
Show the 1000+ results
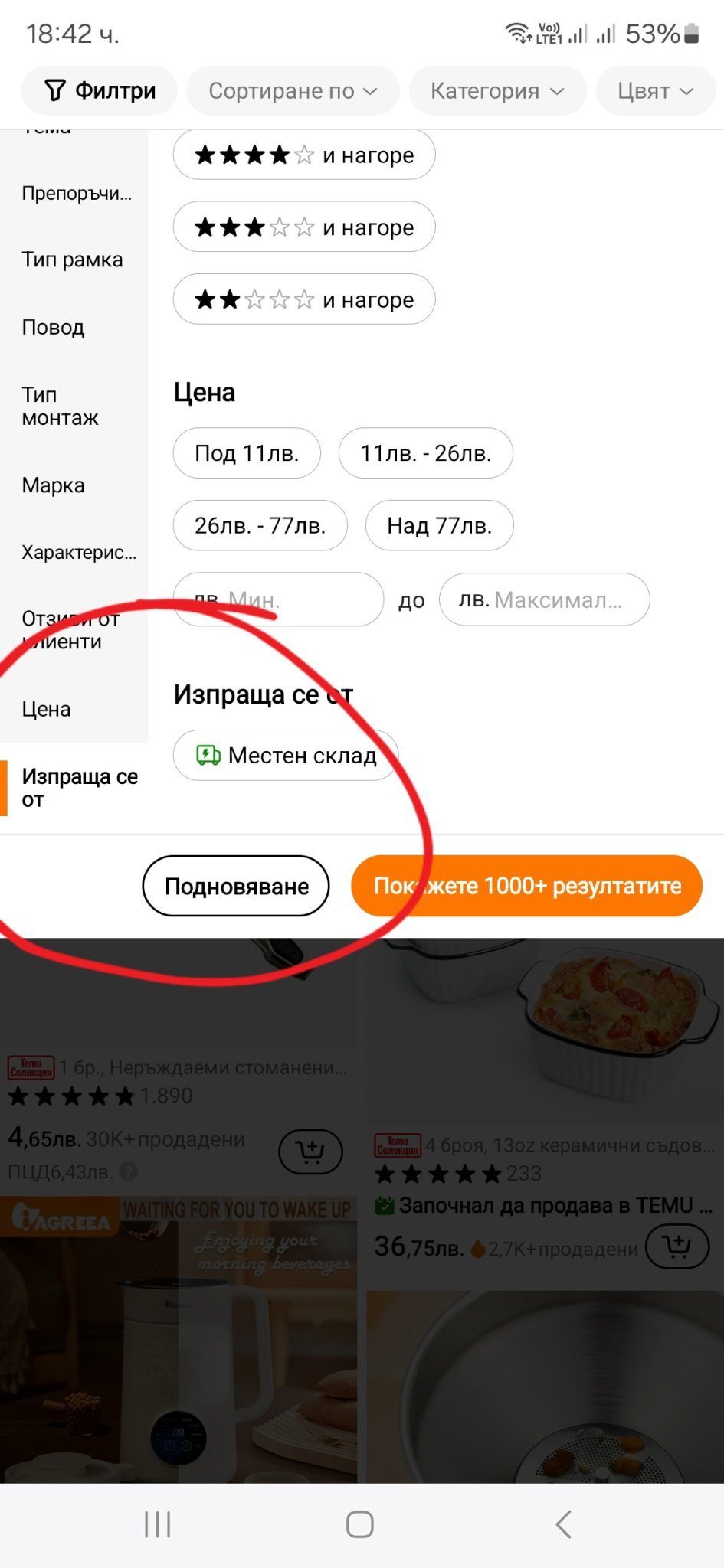pos(527,886)
